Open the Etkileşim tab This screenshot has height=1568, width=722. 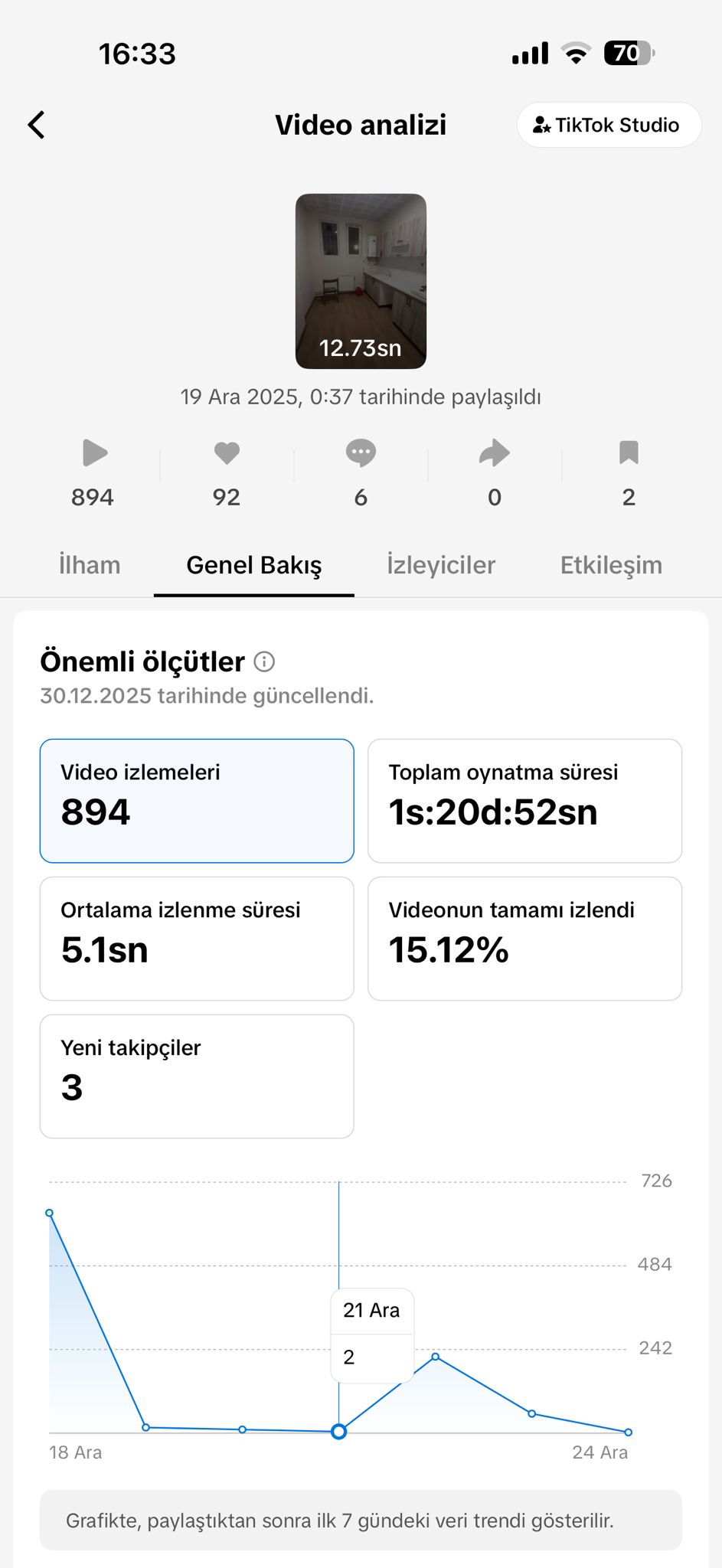pos(611,564)
